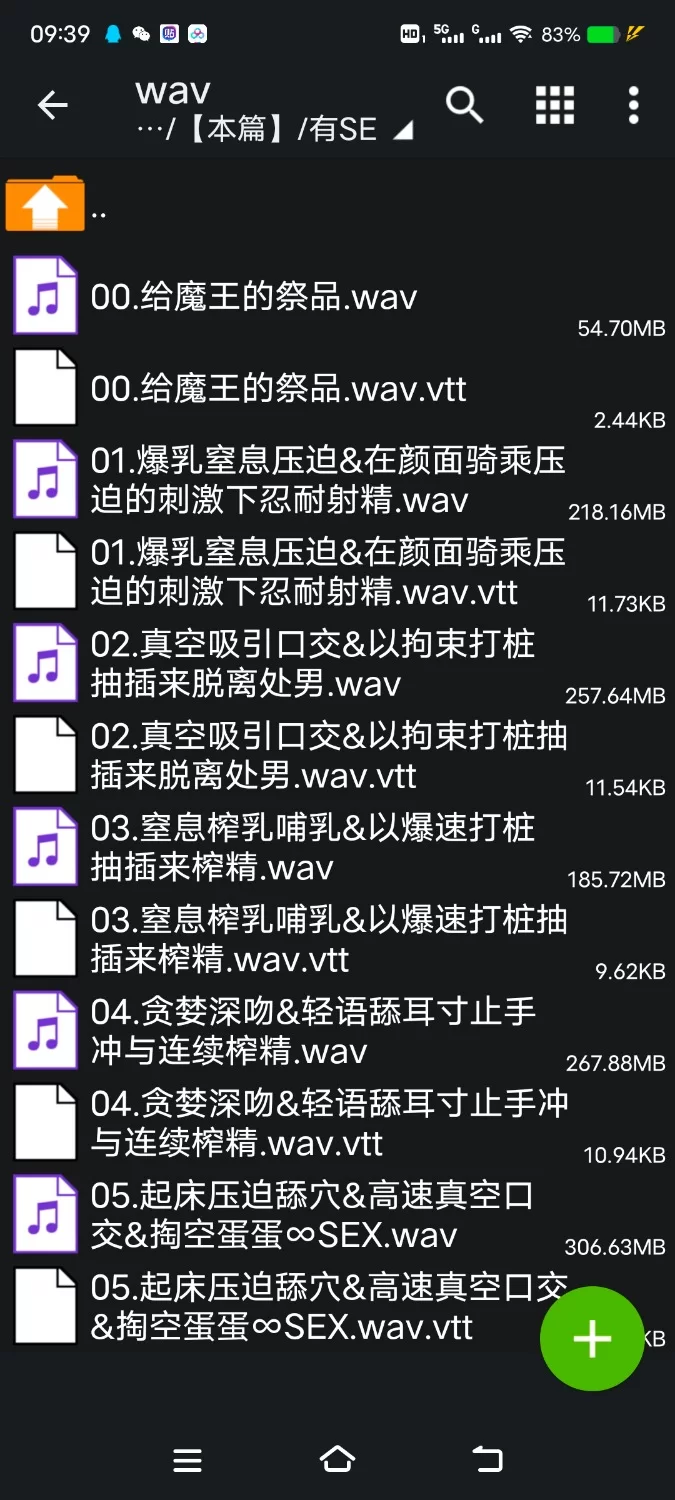Go to the system home screen
The width and height of the screenshot is (675, 1500).
pos(337,1459)
